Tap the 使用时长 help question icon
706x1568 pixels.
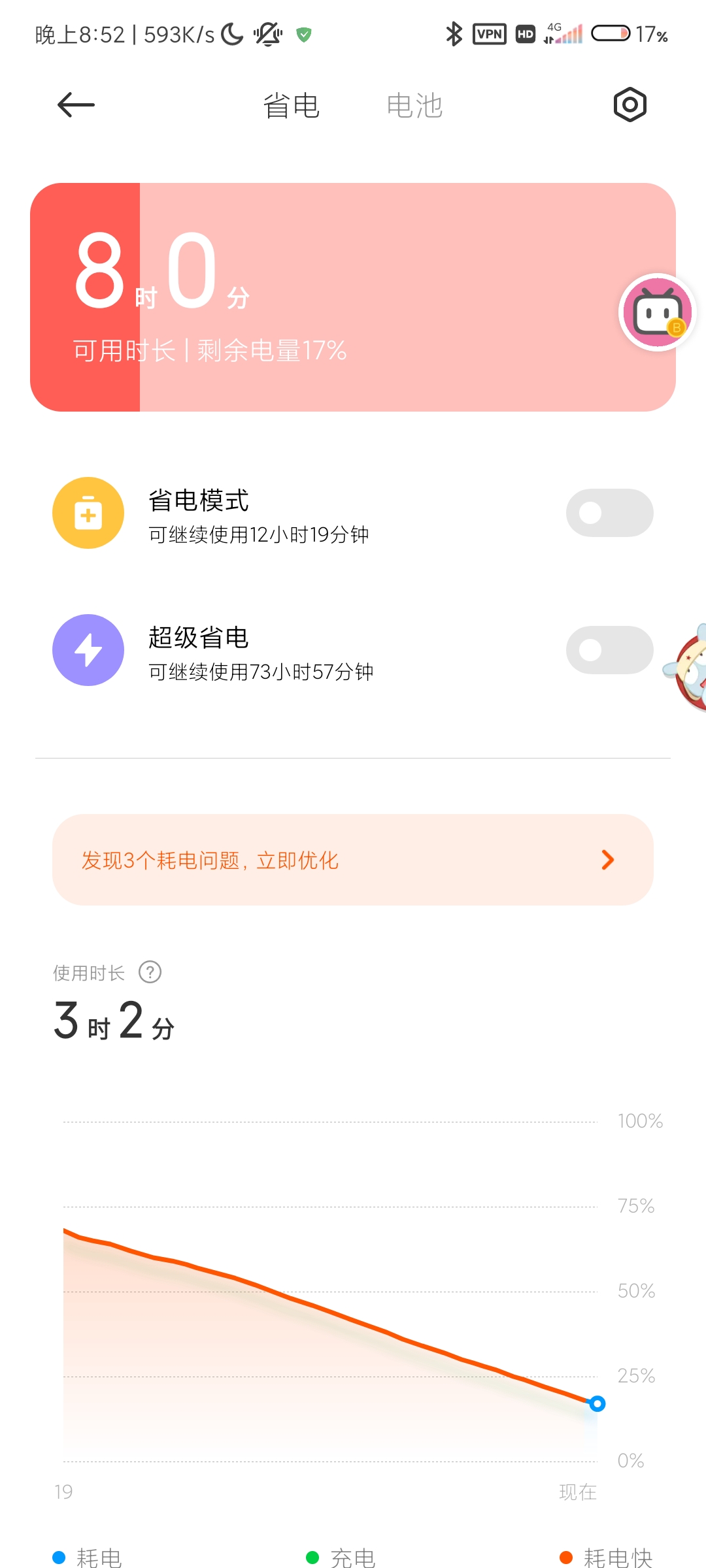(150, 972)
